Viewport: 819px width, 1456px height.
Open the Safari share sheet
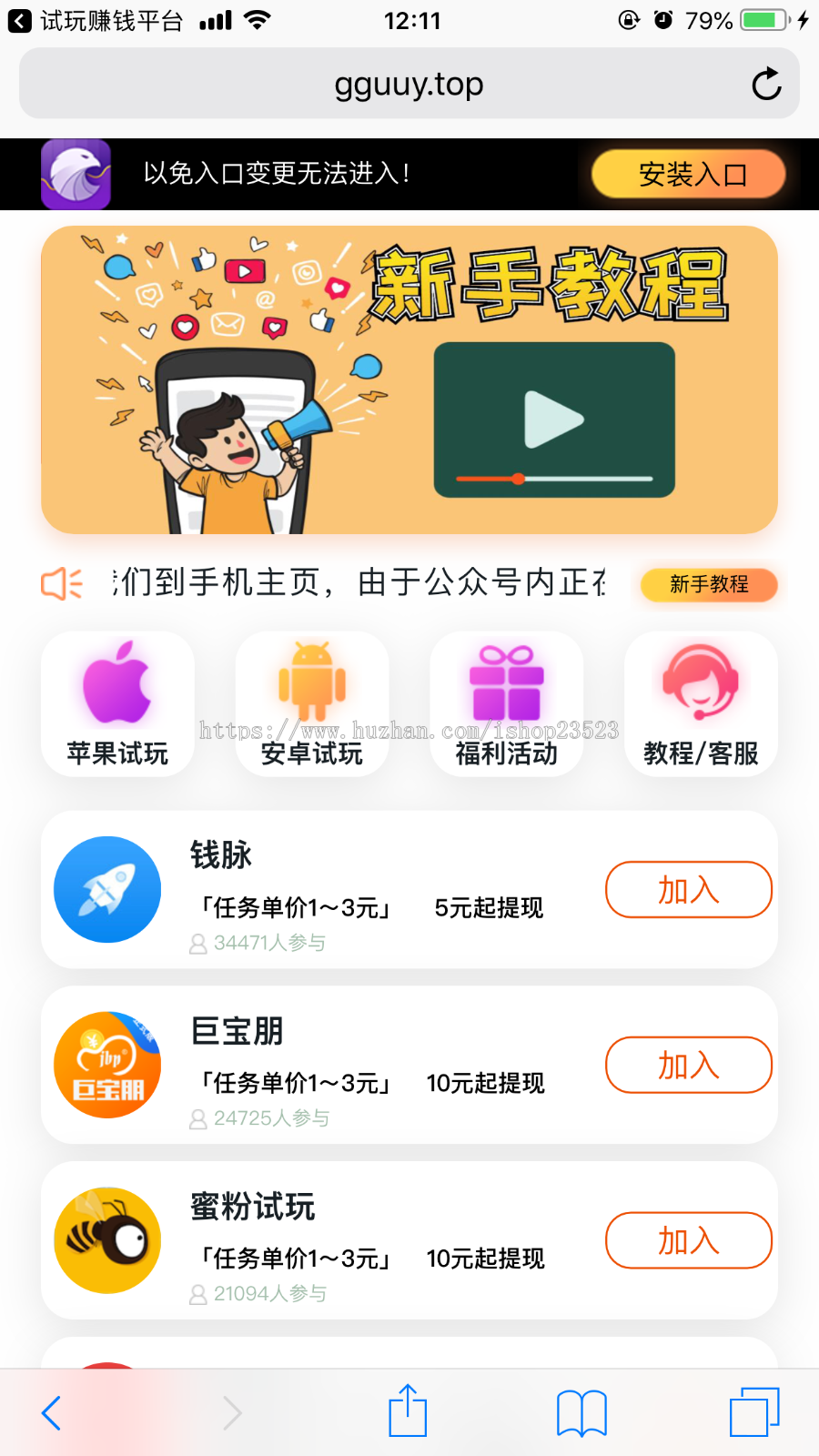point(407,1410)
